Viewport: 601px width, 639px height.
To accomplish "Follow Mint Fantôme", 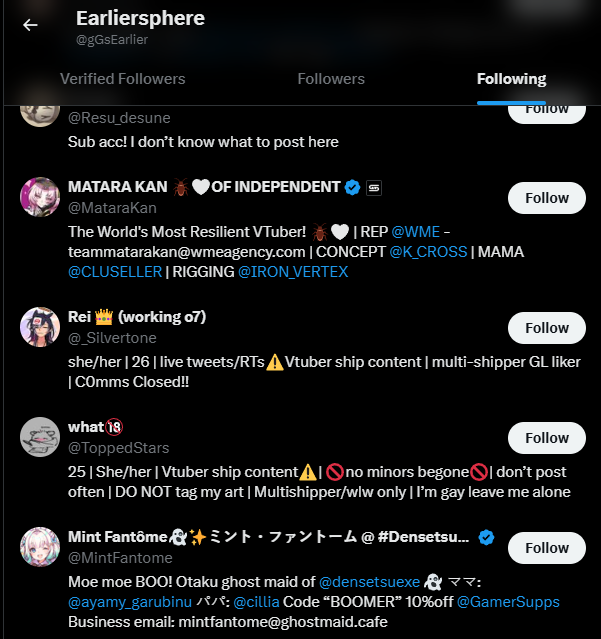I will point(546,548).
